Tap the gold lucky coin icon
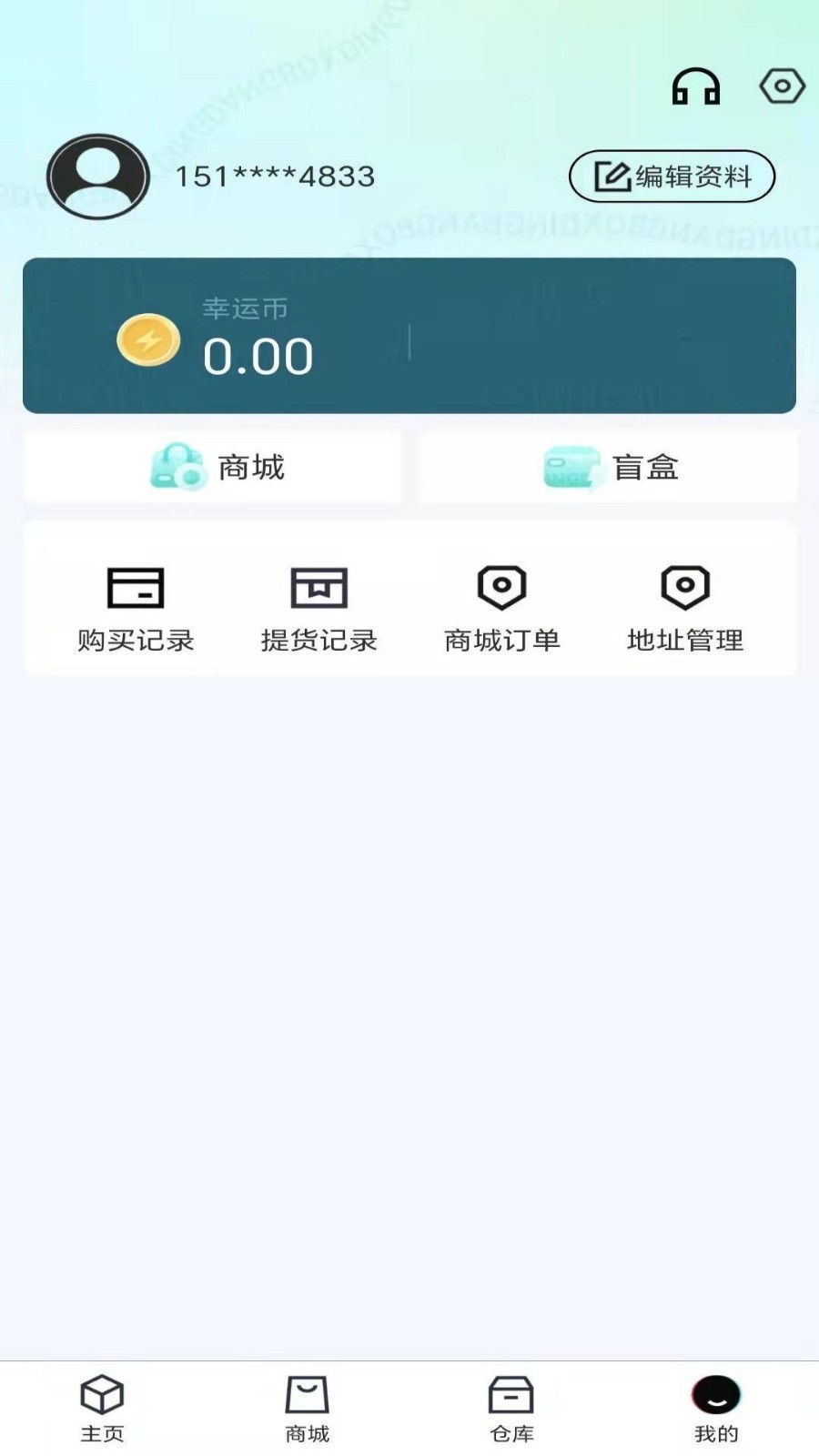Screen dimensions: 819x1456 click(148, 339)
